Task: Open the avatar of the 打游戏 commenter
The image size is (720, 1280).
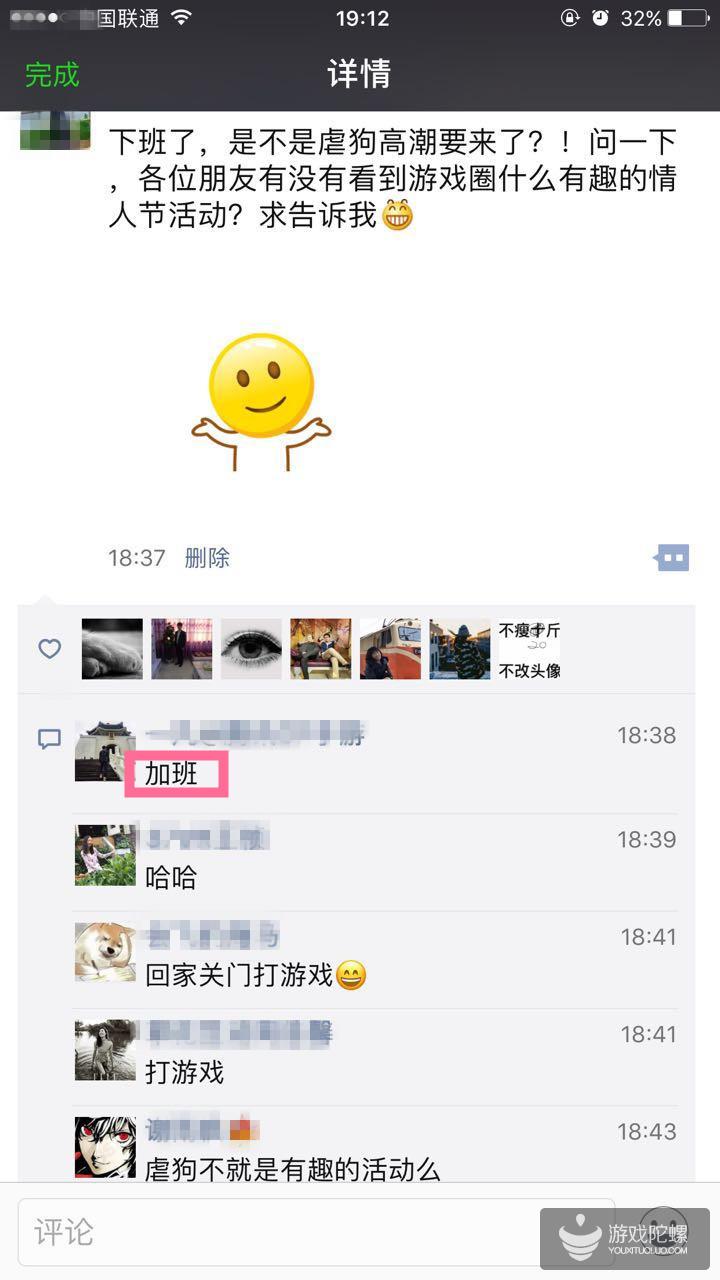Action: (105, 1050)
